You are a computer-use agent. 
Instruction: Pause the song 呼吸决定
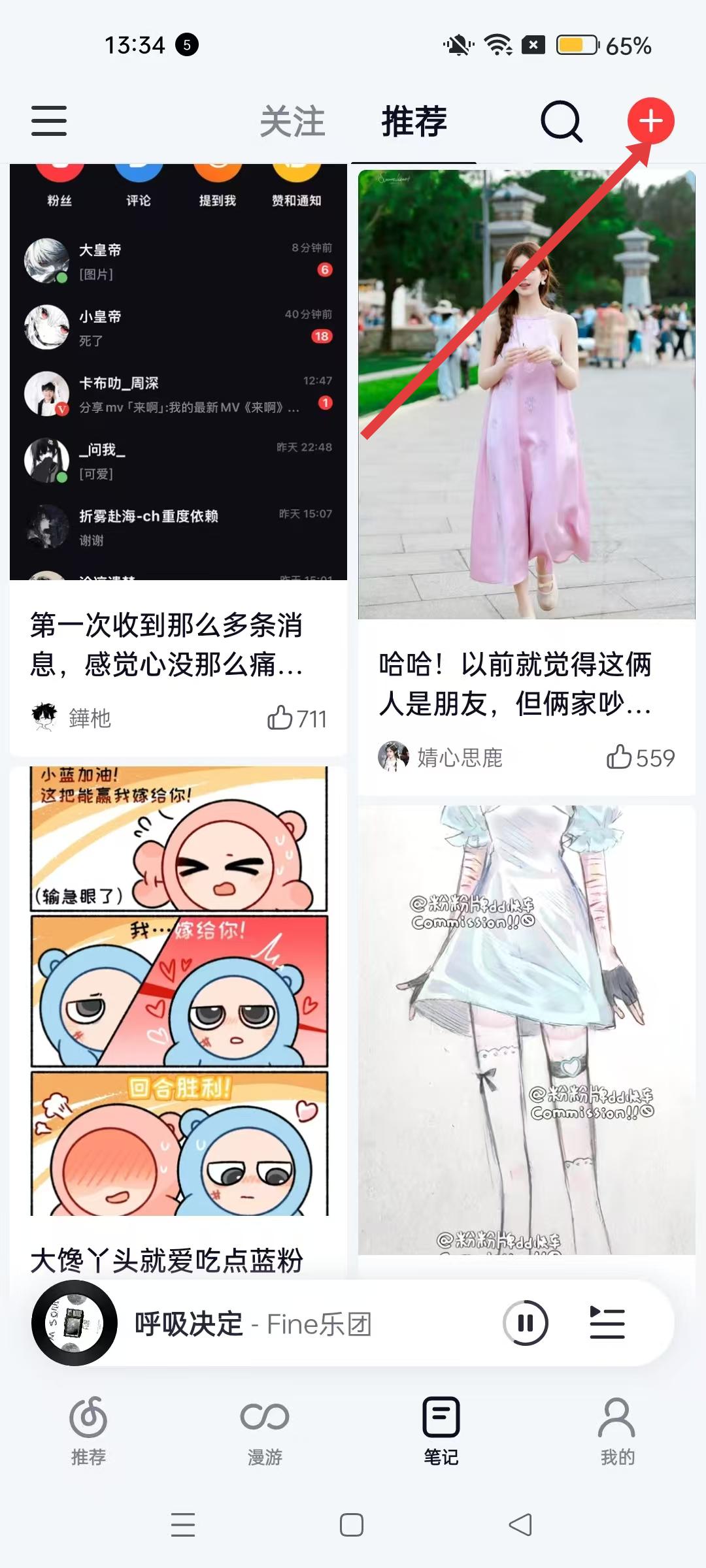click(x=526, y=1324)
